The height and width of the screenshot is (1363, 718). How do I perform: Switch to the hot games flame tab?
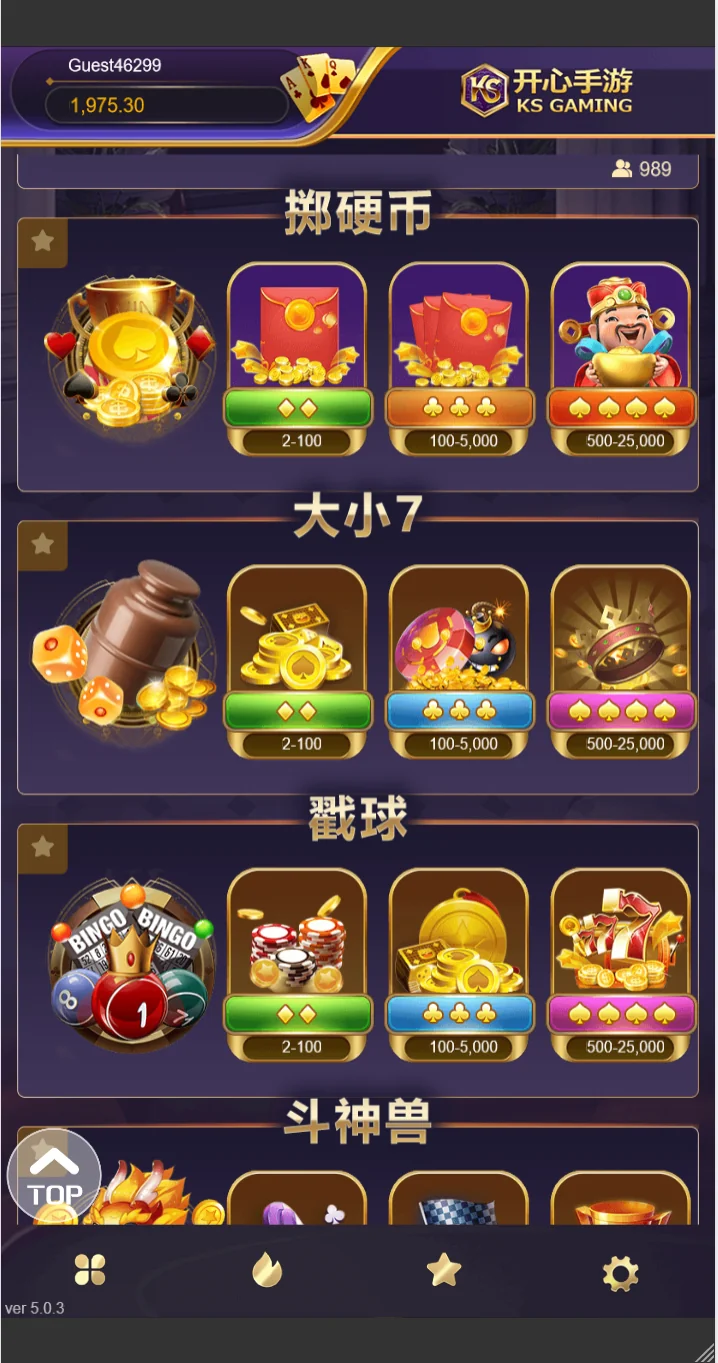pyautogui.click(x=267, y=1271)
